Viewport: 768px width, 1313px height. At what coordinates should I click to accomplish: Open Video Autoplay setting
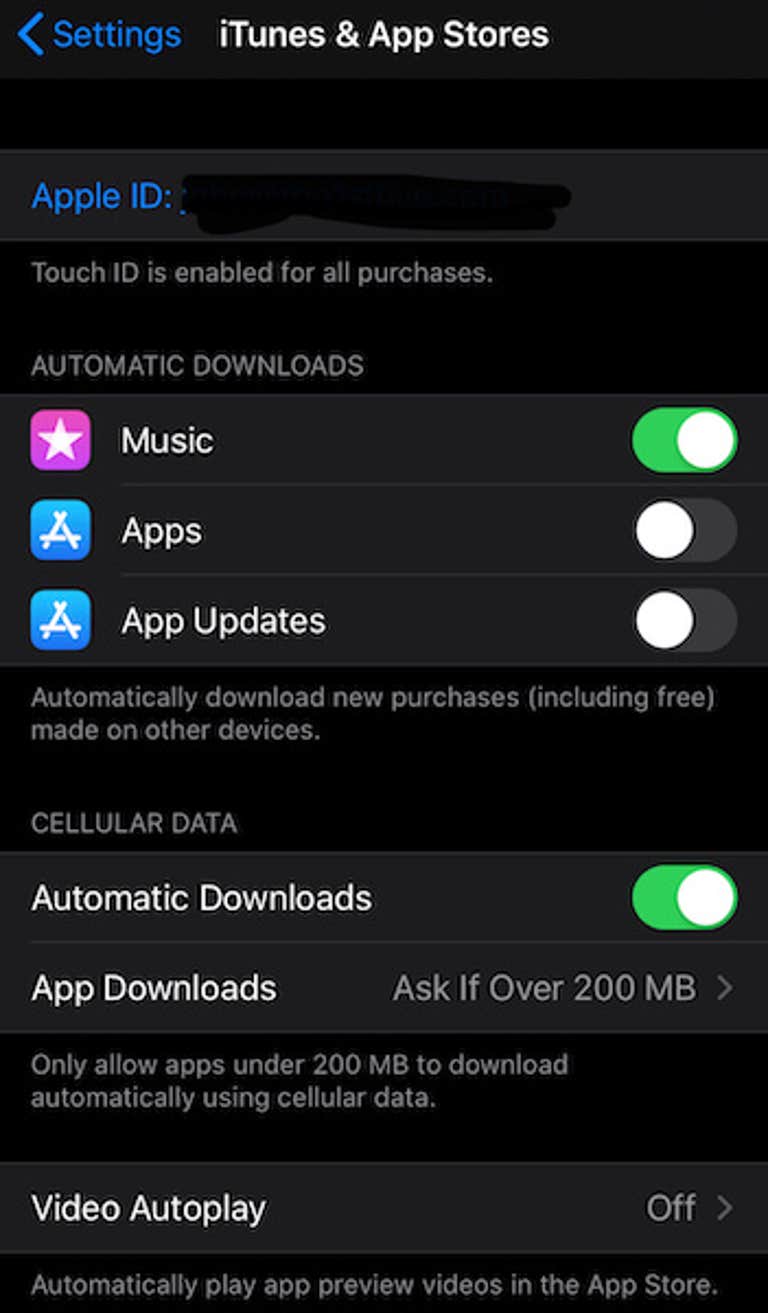tap(384, 1208)
